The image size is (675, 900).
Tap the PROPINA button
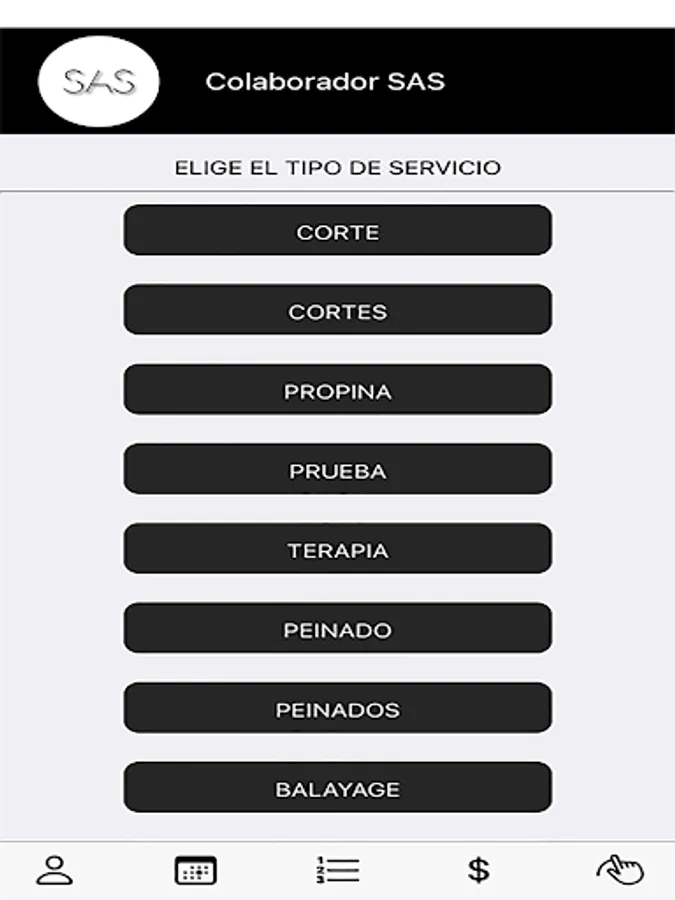point(337,390)
